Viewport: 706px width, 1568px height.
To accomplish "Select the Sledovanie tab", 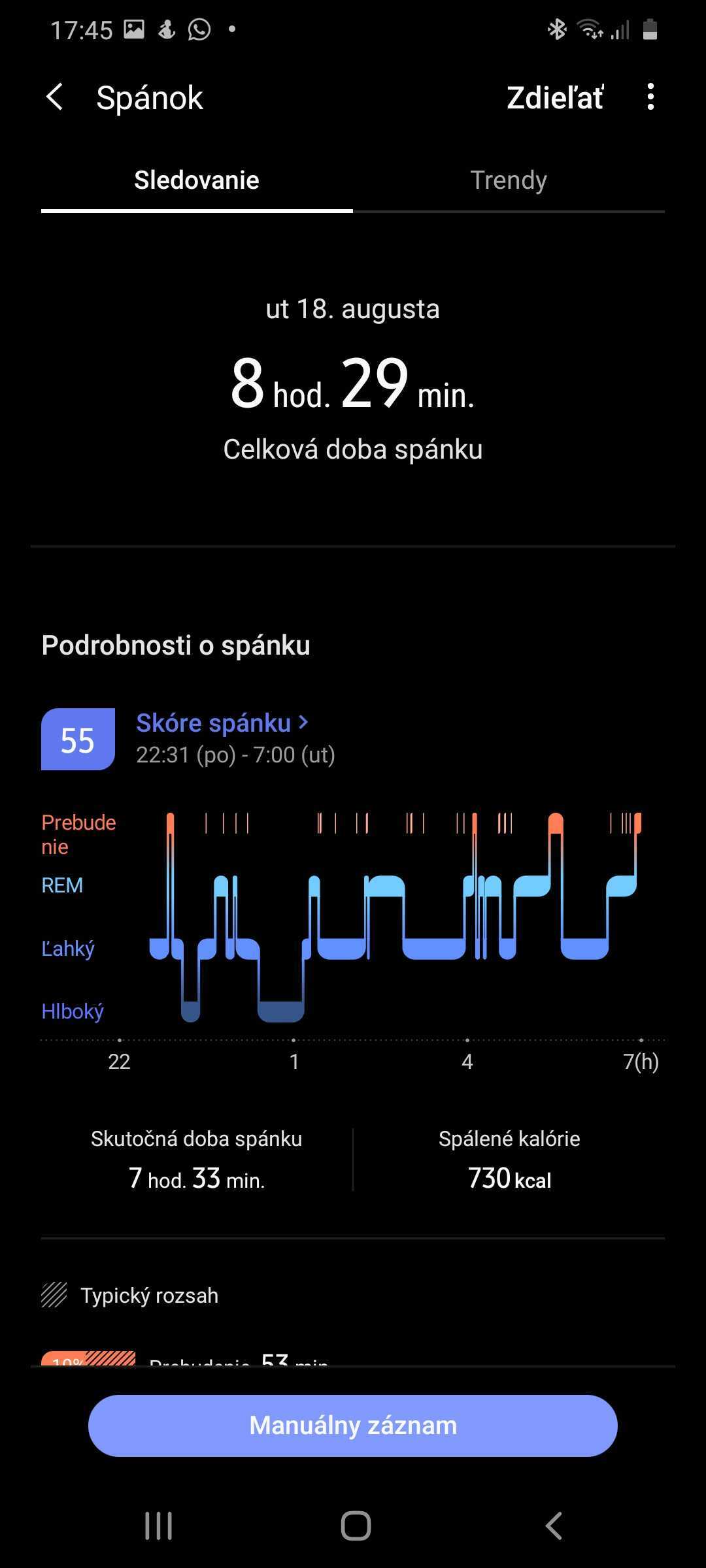I will tap(196, 180).
